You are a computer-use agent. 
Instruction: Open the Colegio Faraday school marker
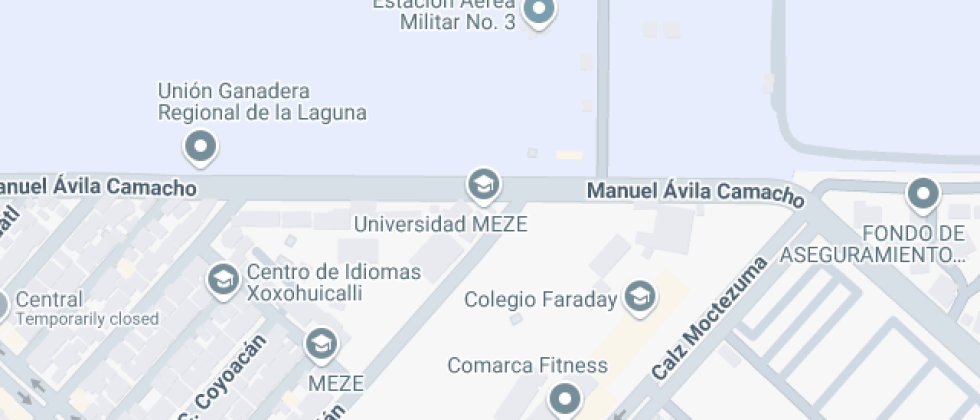coord(639,296)
